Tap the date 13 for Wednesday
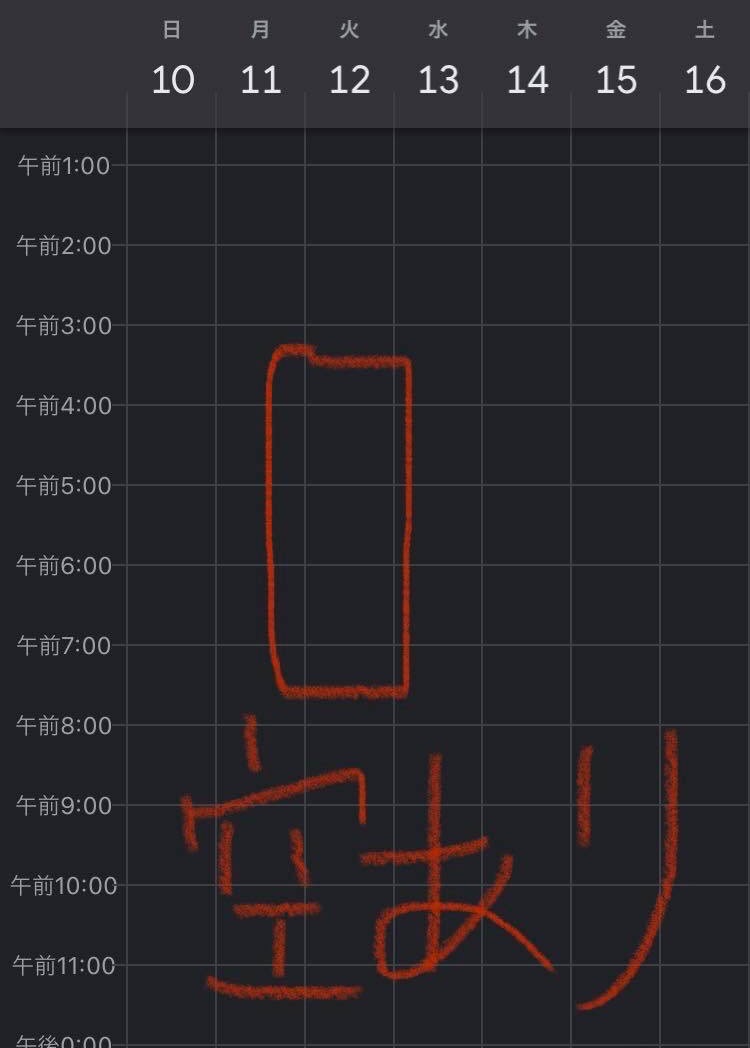This screenshot has width=750, height=1048. pyautogui.click(x=438, y=79)
